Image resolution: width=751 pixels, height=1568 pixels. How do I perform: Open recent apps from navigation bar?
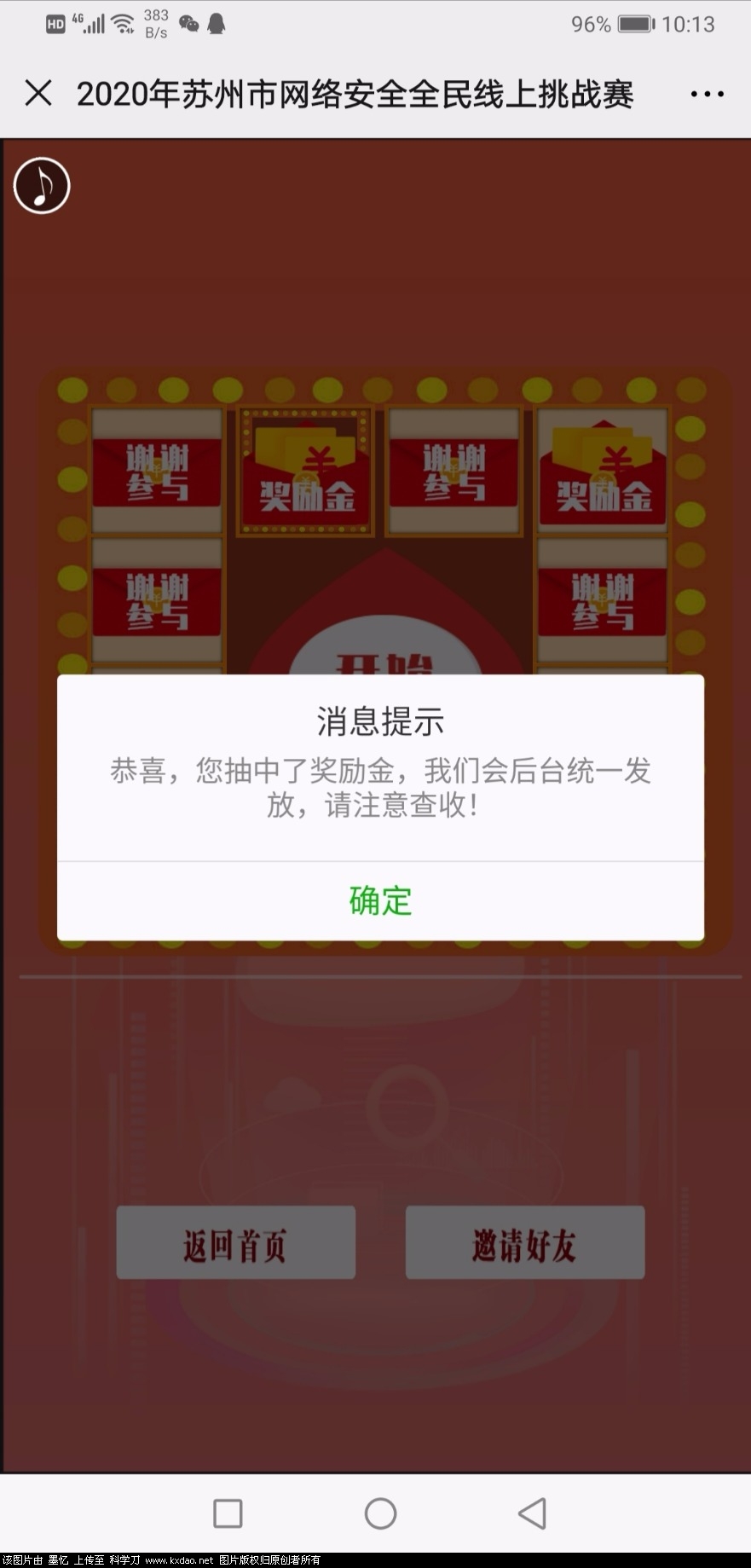click(228, 1513)
